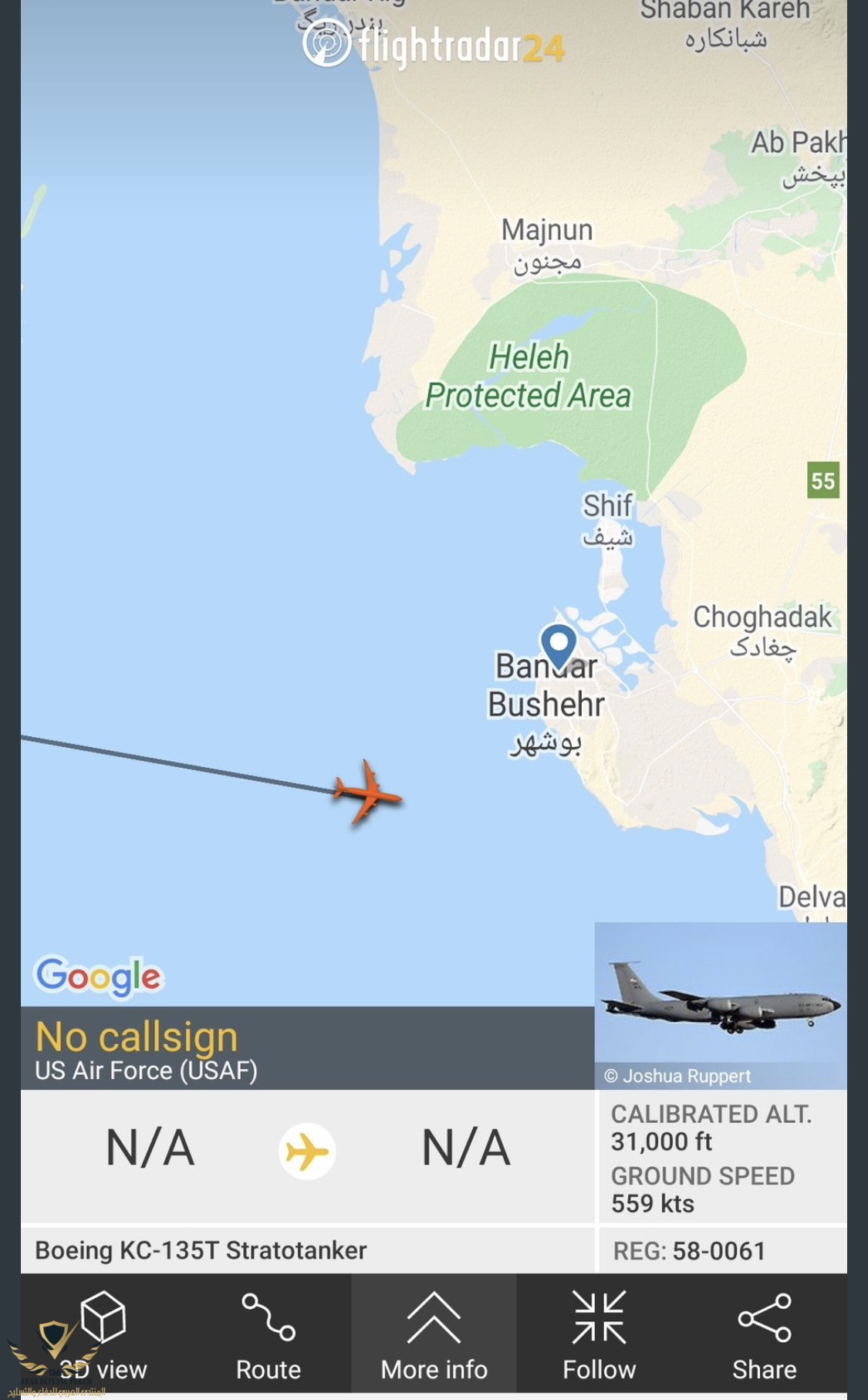Open the 3D view
868x1400 pixels.
click(103, 1334)
